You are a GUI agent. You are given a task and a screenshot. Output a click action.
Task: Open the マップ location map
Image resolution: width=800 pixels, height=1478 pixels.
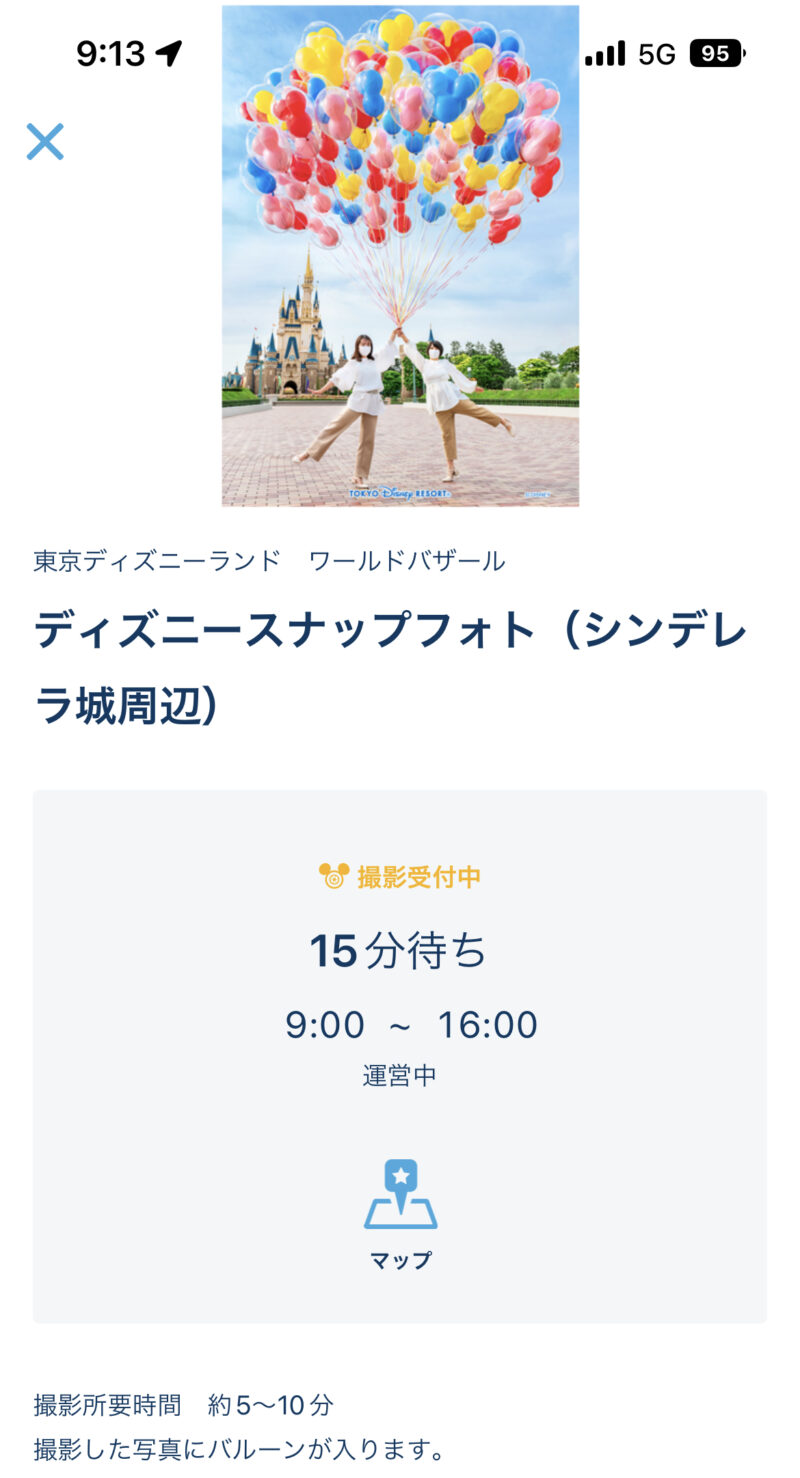click(400, 1211)
